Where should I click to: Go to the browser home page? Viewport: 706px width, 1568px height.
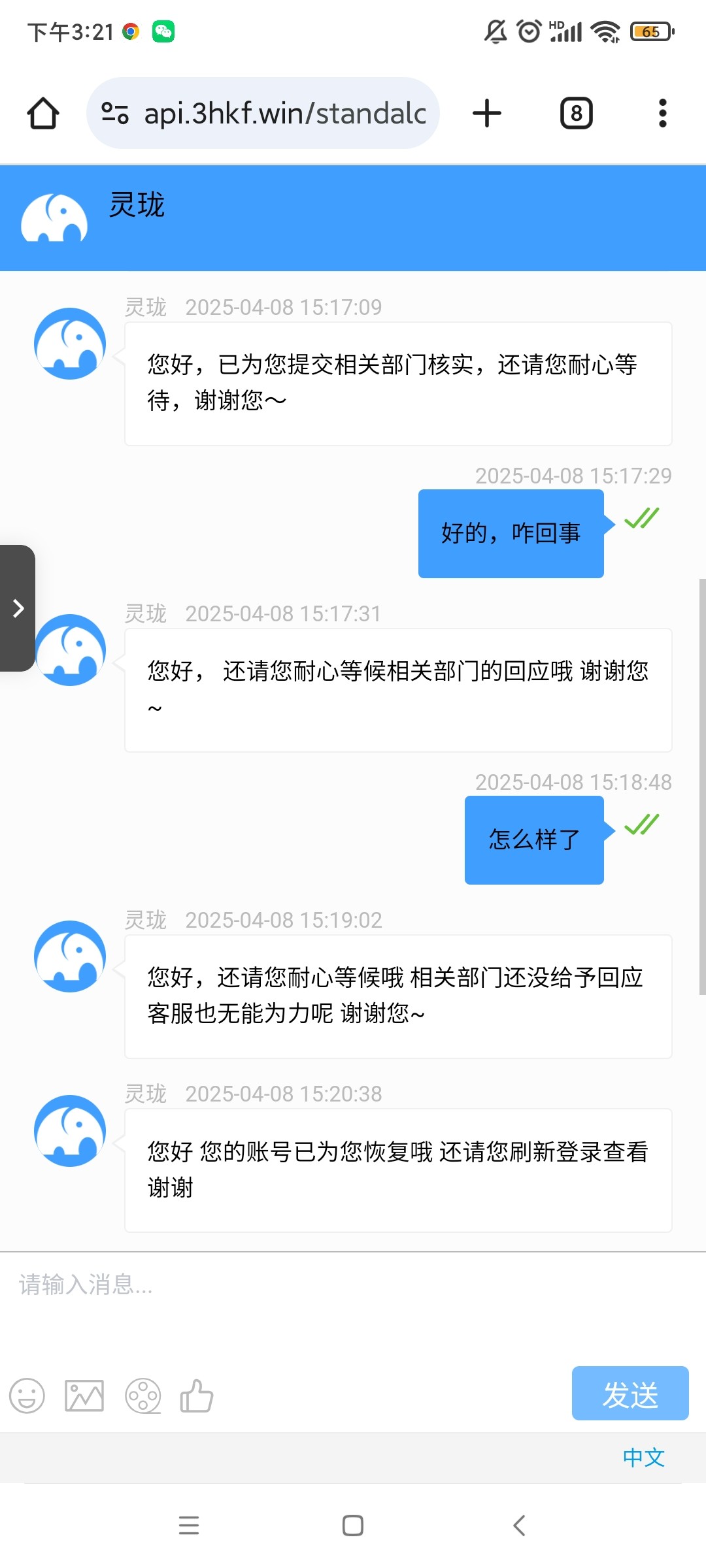(43, 113)
